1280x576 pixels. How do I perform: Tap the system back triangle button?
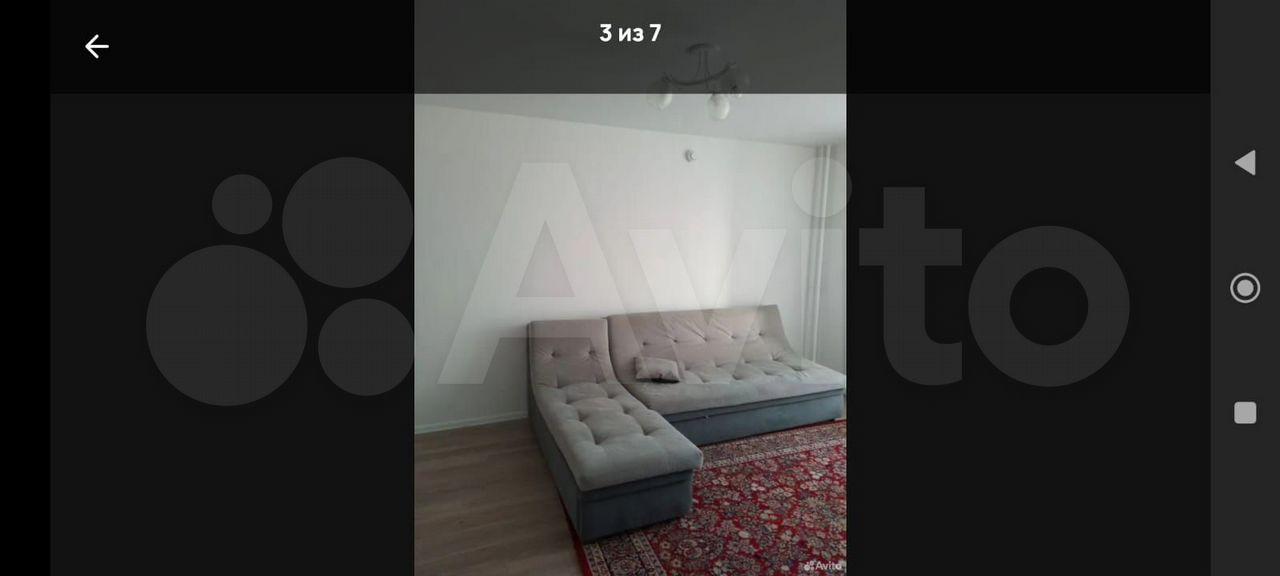pos(1244,163)
